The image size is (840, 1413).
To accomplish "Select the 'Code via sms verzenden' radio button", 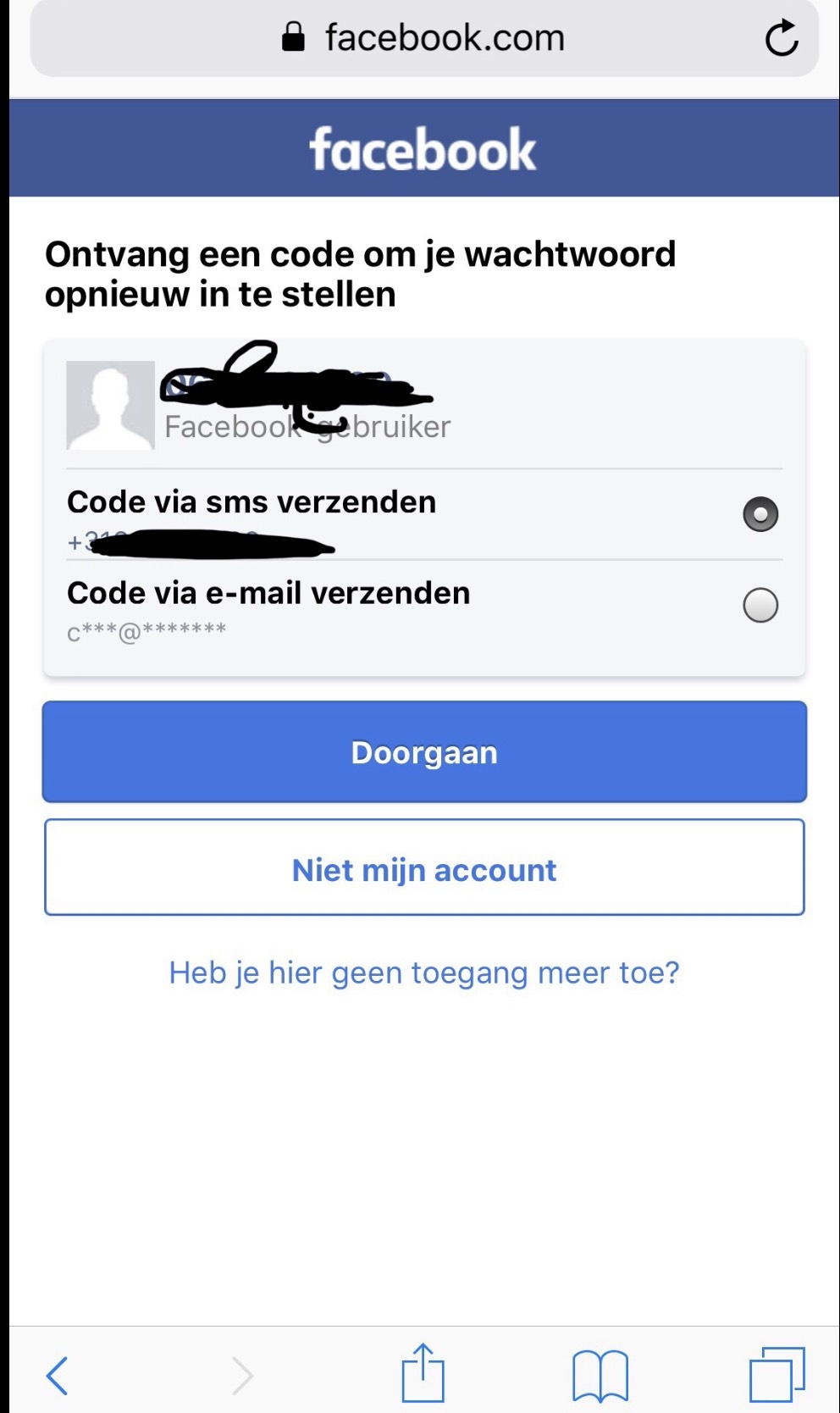I will click(x=760, y=514).
